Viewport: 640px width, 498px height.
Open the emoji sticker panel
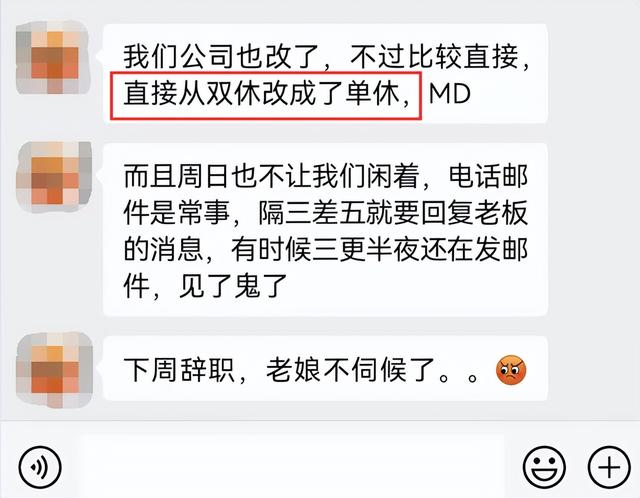pyautogui.click(x=545, y=464)
